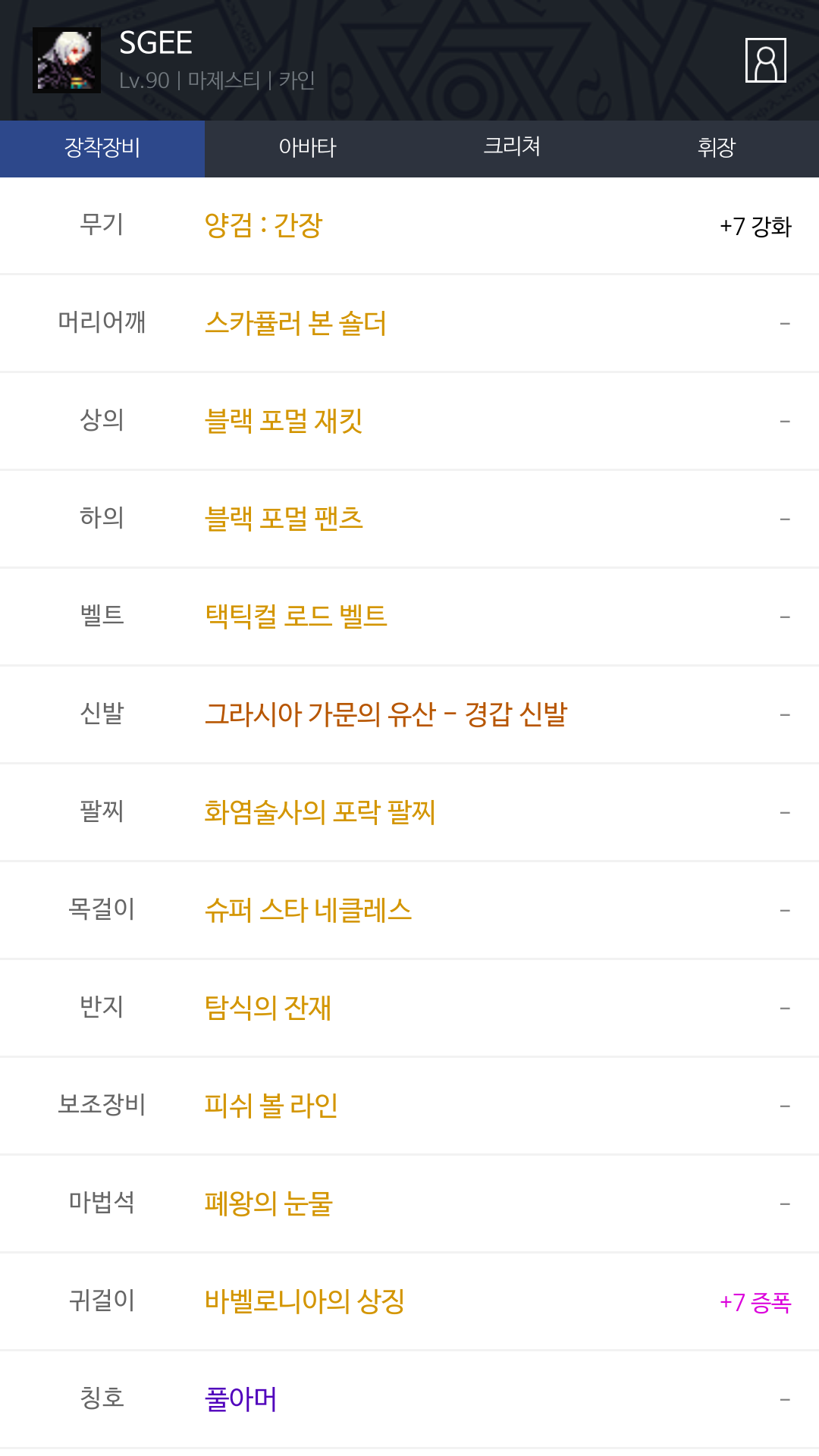Open the profile icon at top right
819x1456 pixels.
765,60
